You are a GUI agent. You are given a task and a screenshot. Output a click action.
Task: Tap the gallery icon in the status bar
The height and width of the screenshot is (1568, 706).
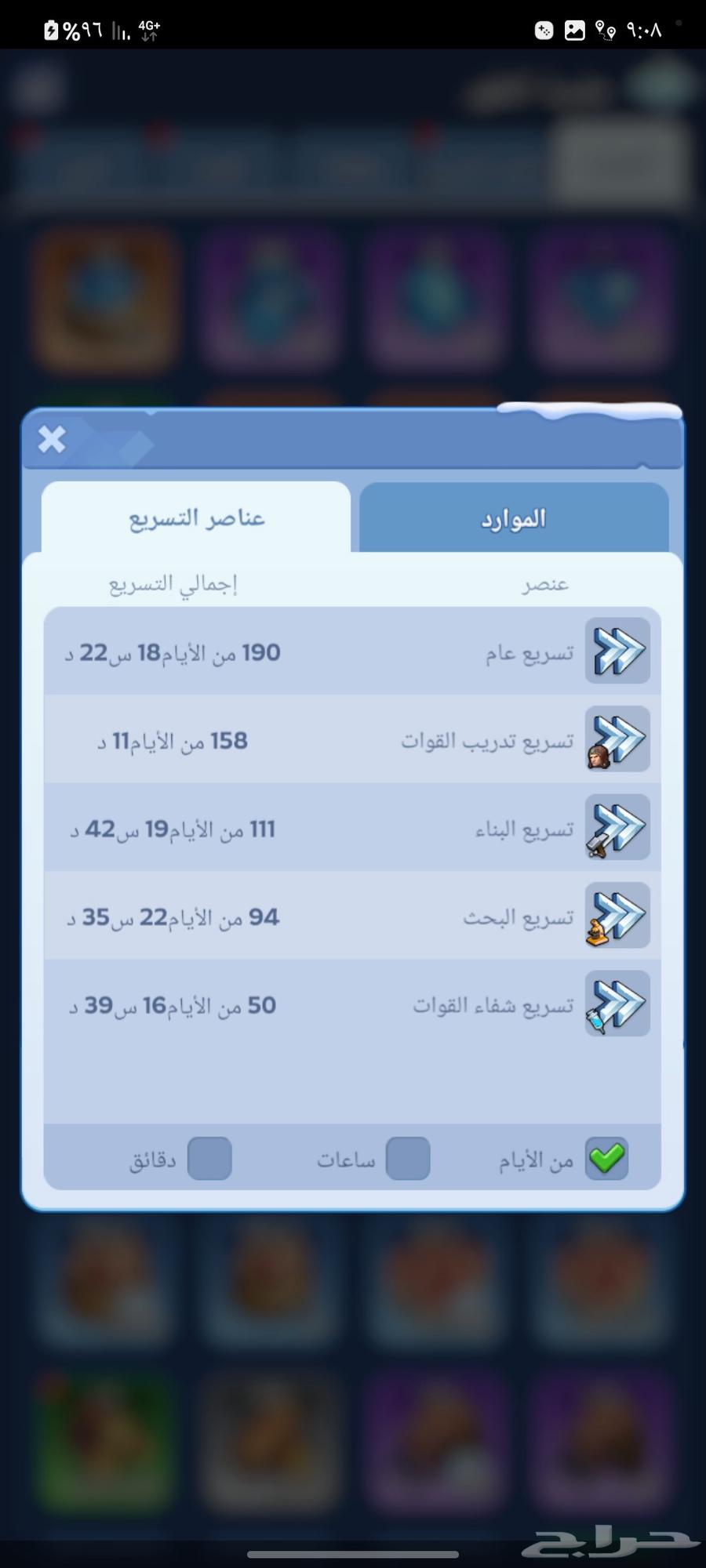click(x=575, y=30)
